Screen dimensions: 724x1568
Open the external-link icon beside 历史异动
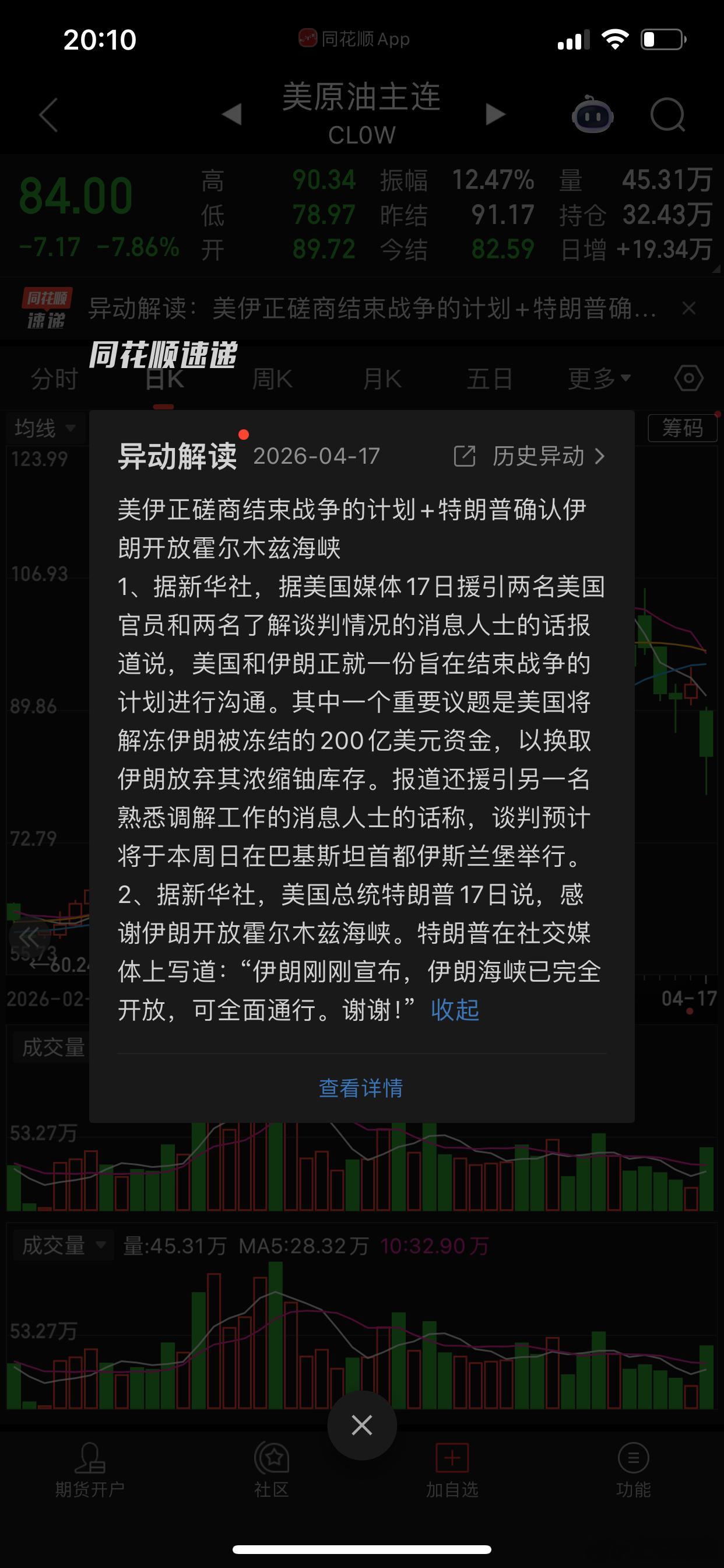pyautogui.click(x=465, y=456)
